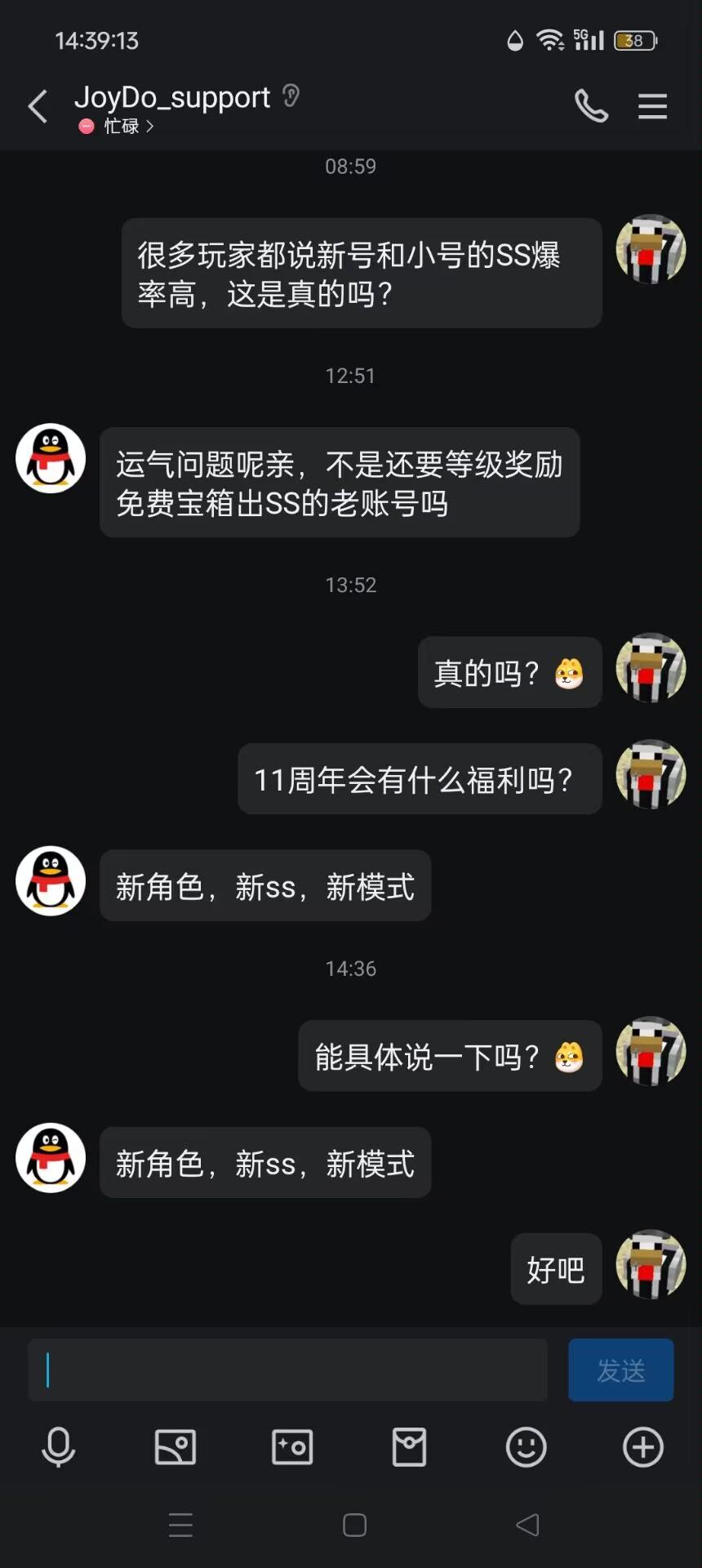Screen dimensions: 702x1568
Task: Open the plus icon for more attachments
Action: (x=642, y=1446)
